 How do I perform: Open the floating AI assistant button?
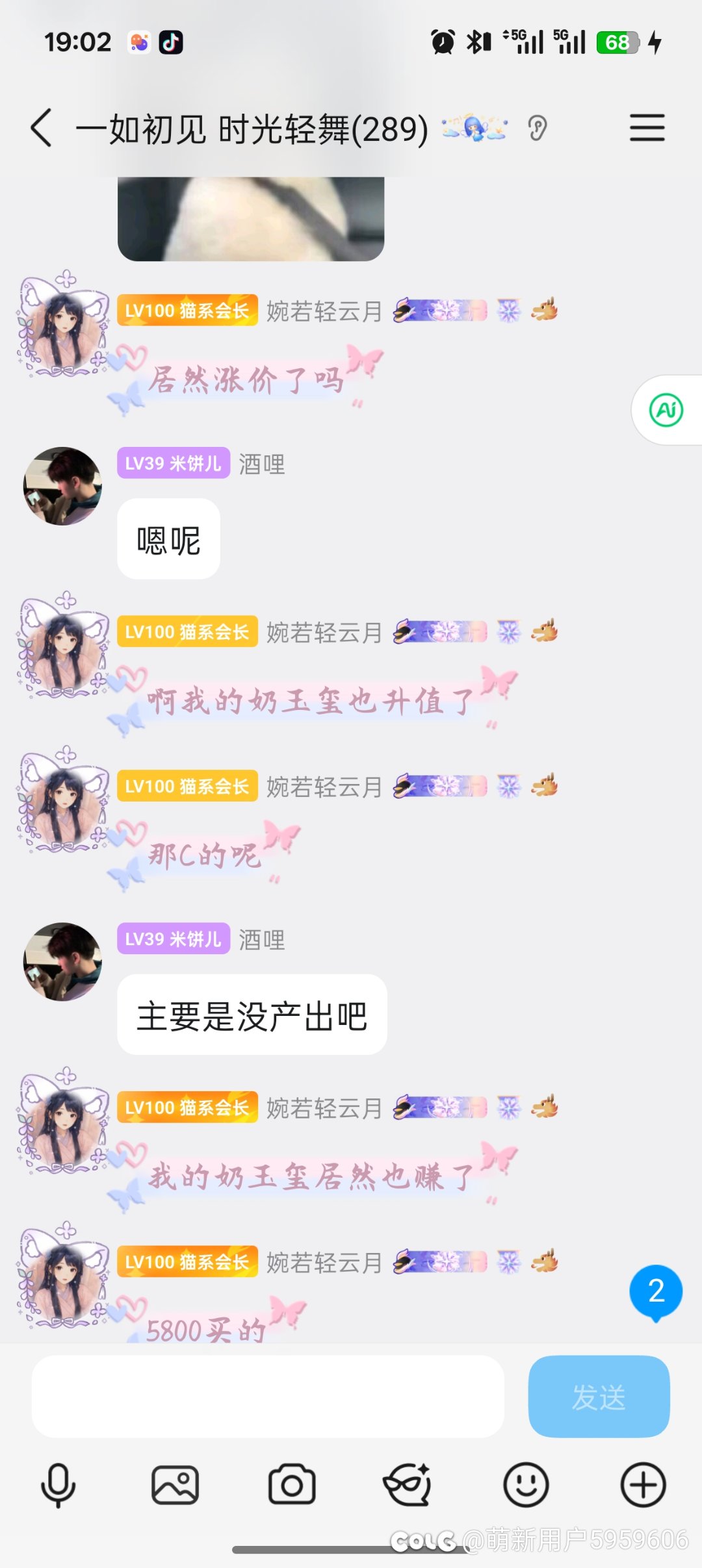click(x=666, y=411)
